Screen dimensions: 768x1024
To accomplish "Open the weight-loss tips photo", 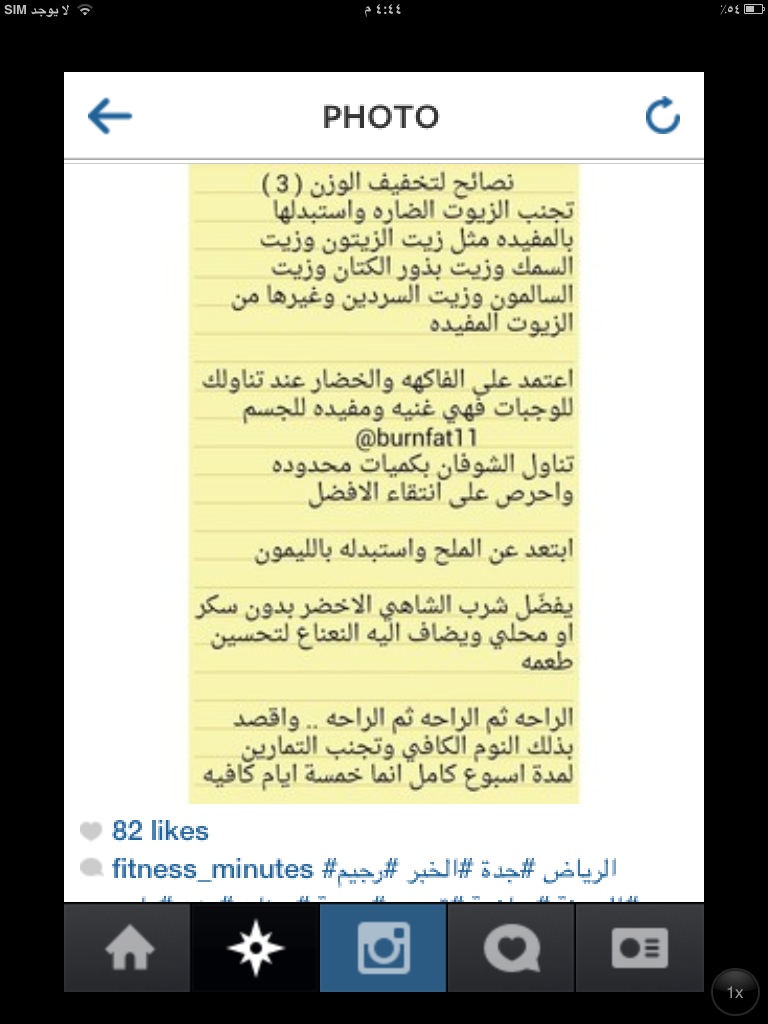I will [383, 484].
